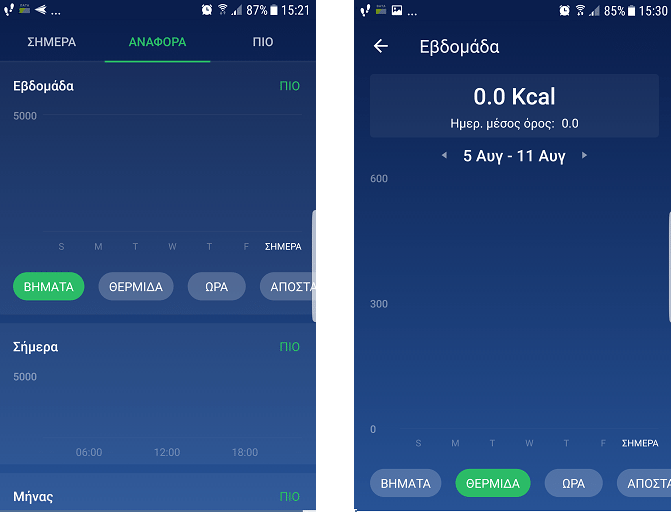The width and height of the screenshot is (671, 512).
Task: Choose ΩΡΑ chip on the Kcal screen
Action: point(573,483)
